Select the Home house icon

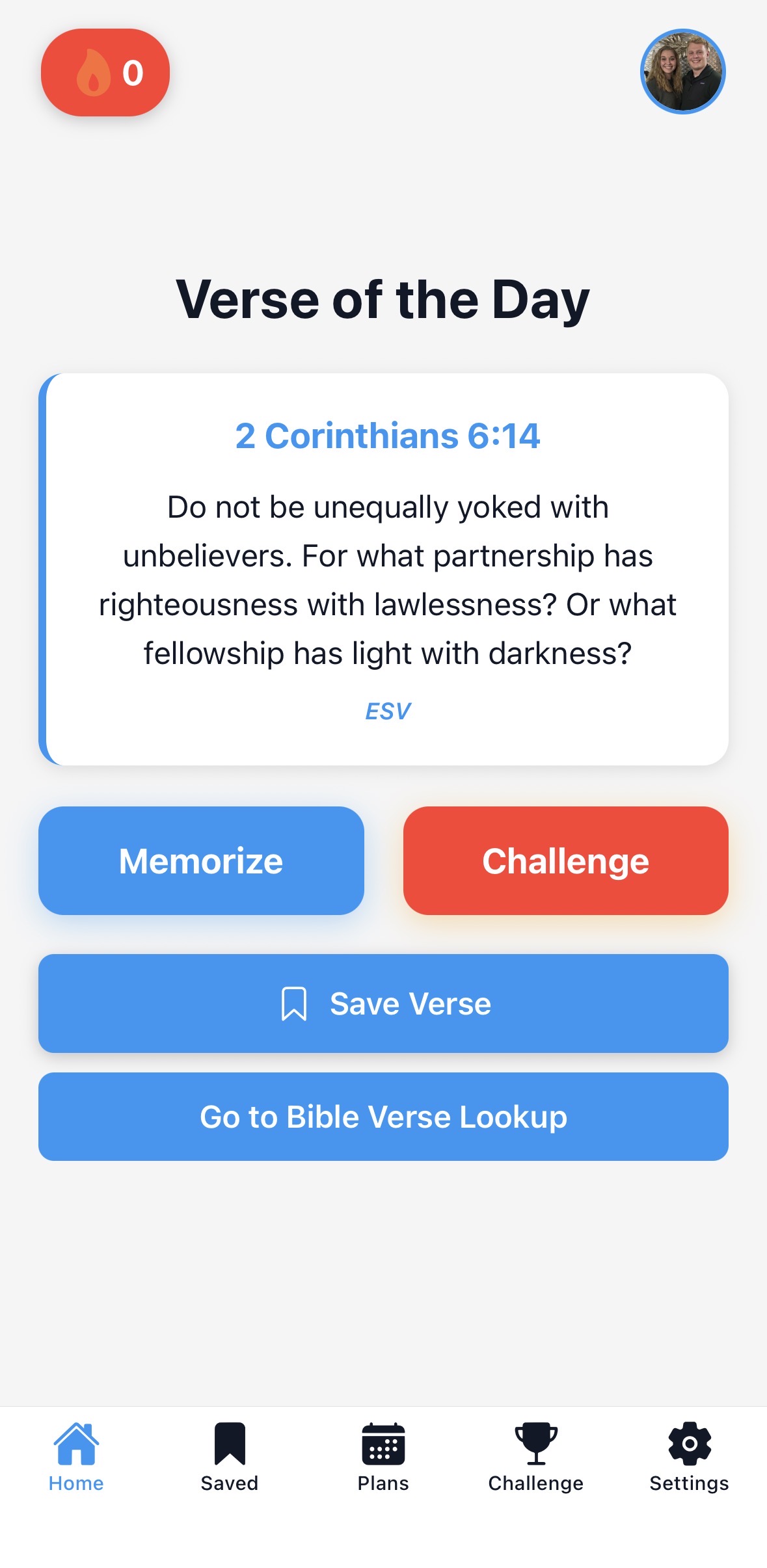coord(77,1442)
